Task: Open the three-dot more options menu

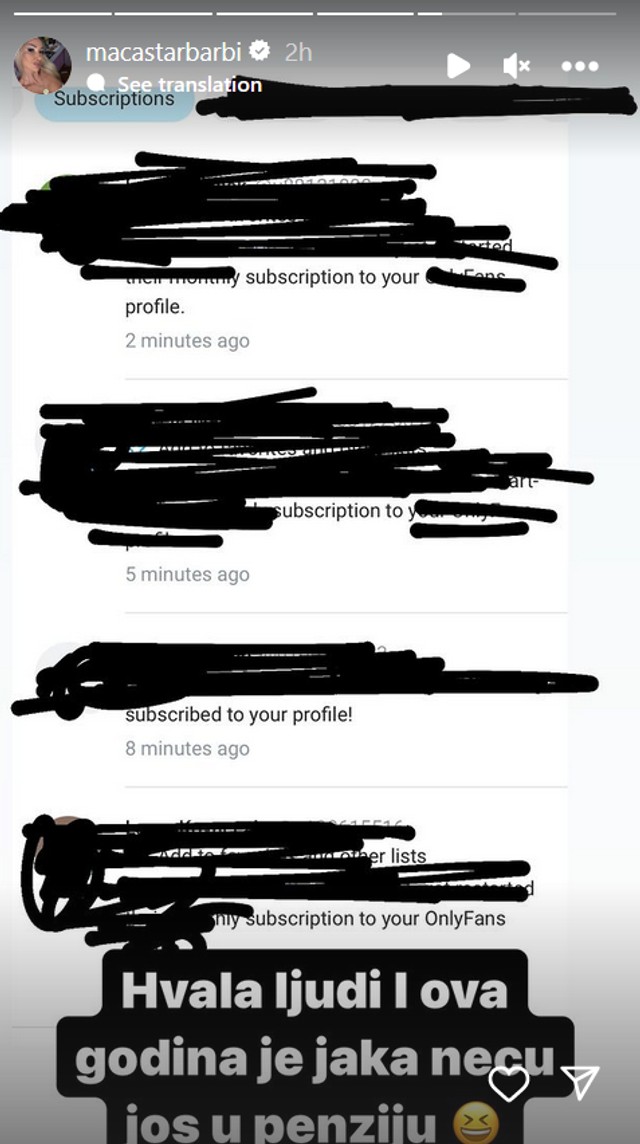Action: [x=580, y=66]
